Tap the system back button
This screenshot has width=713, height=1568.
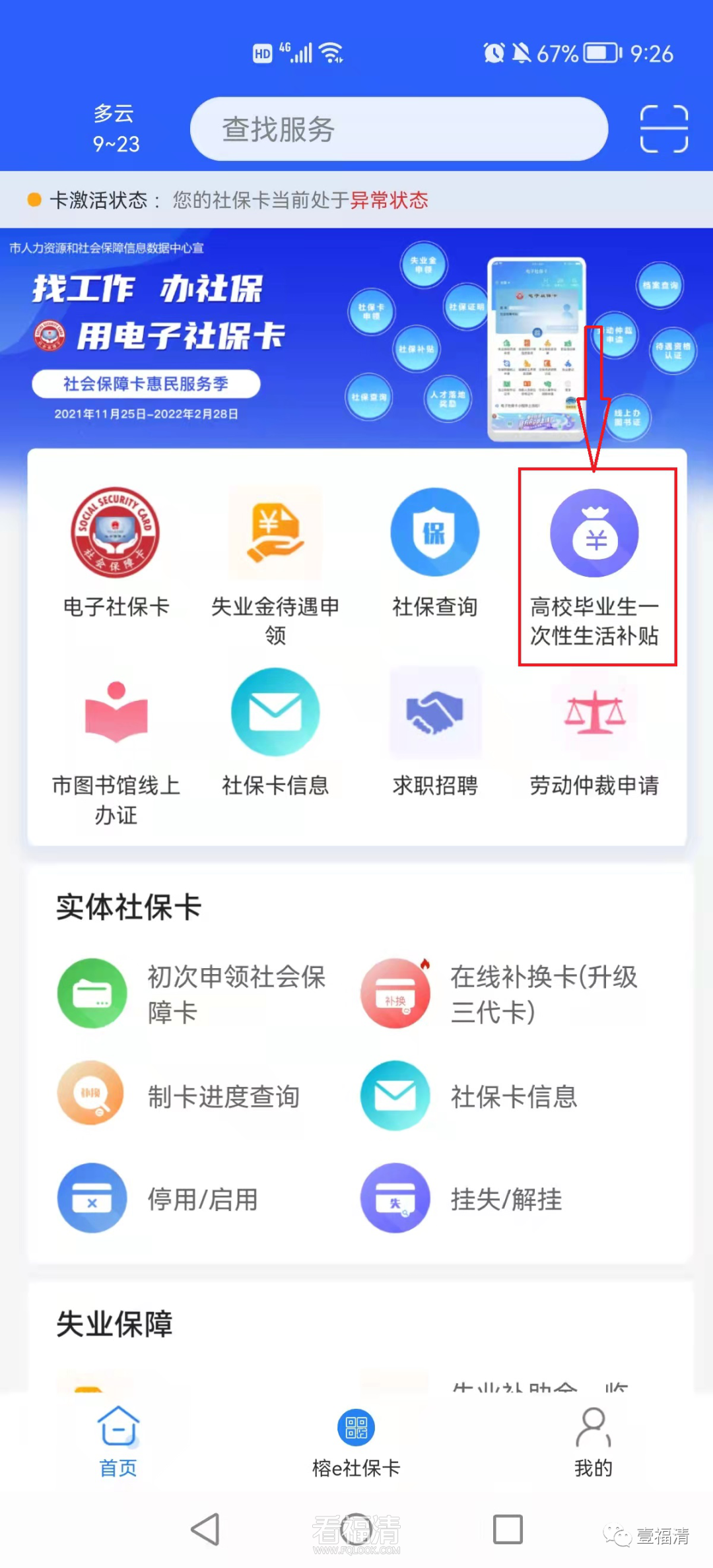(x=205, y=1528)
